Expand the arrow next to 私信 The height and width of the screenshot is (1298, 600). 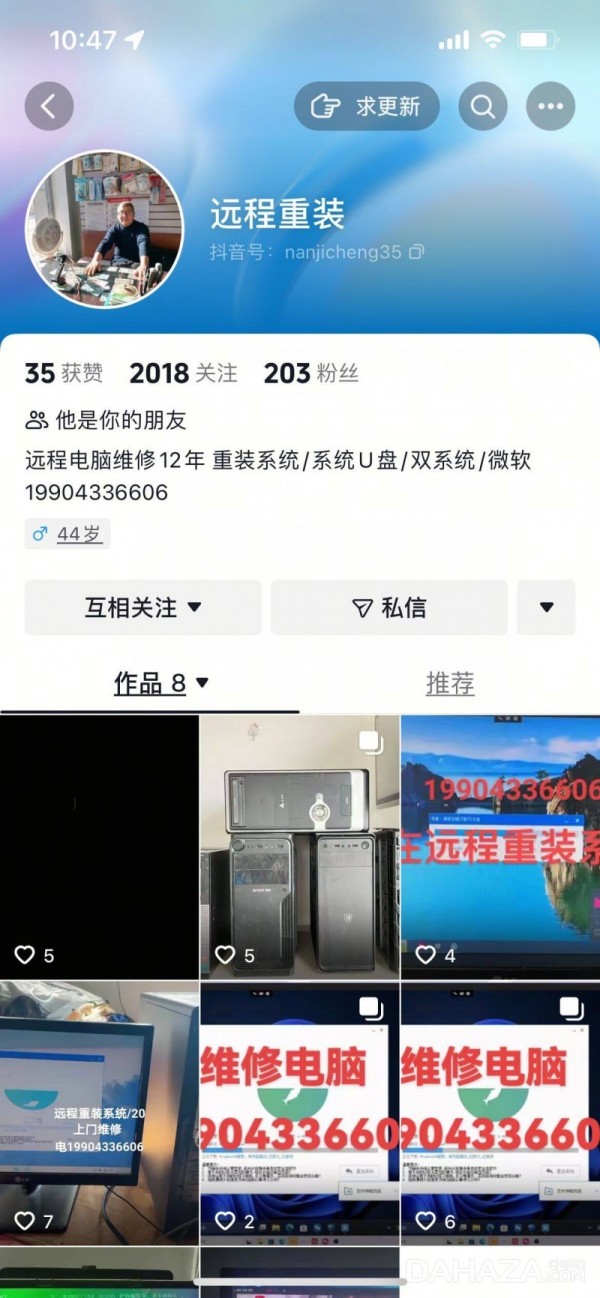coord(546,607)
